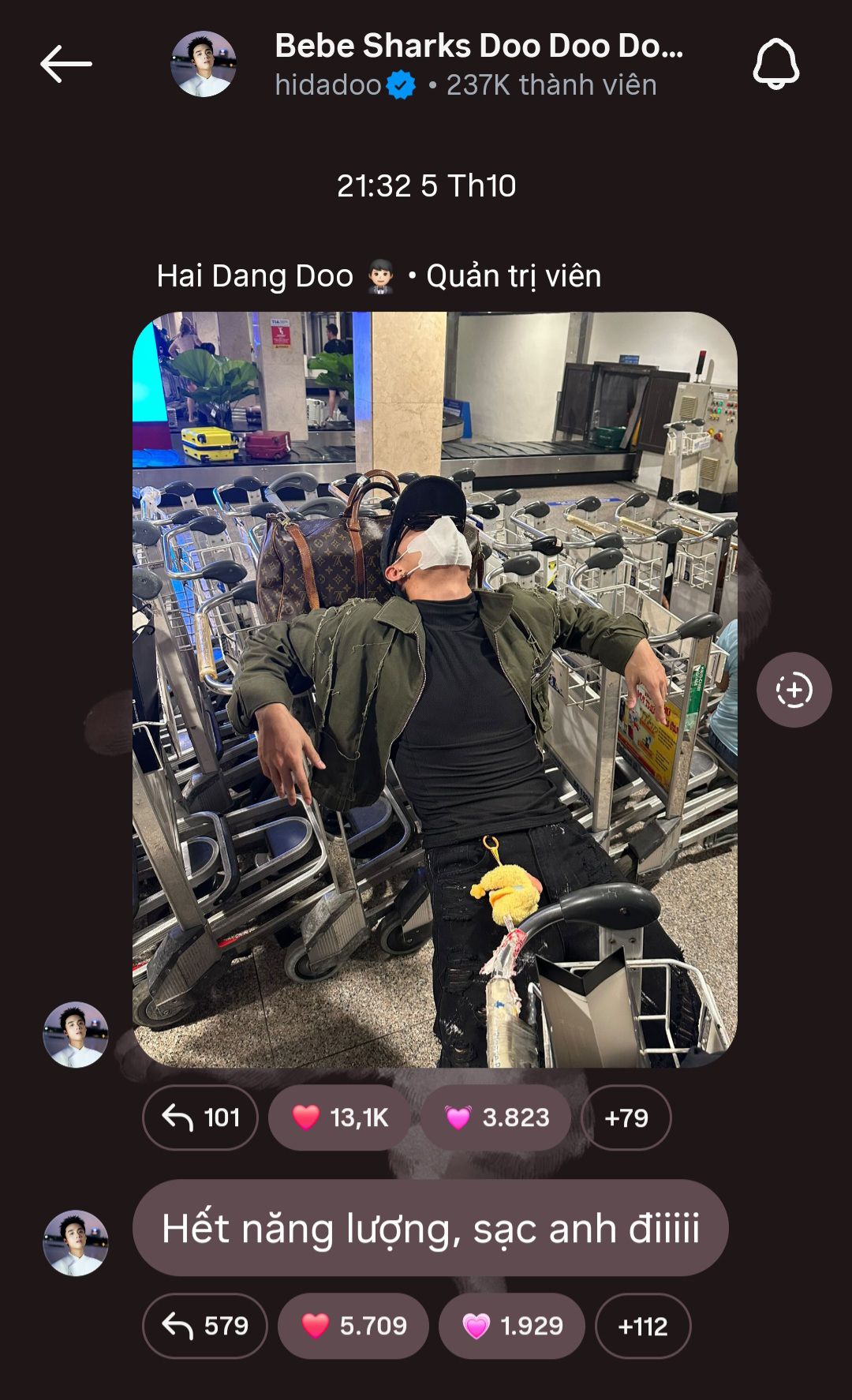Screen dimensions: 852x1400
Task: Open the notifications bell for this channel
Action: 776,64
